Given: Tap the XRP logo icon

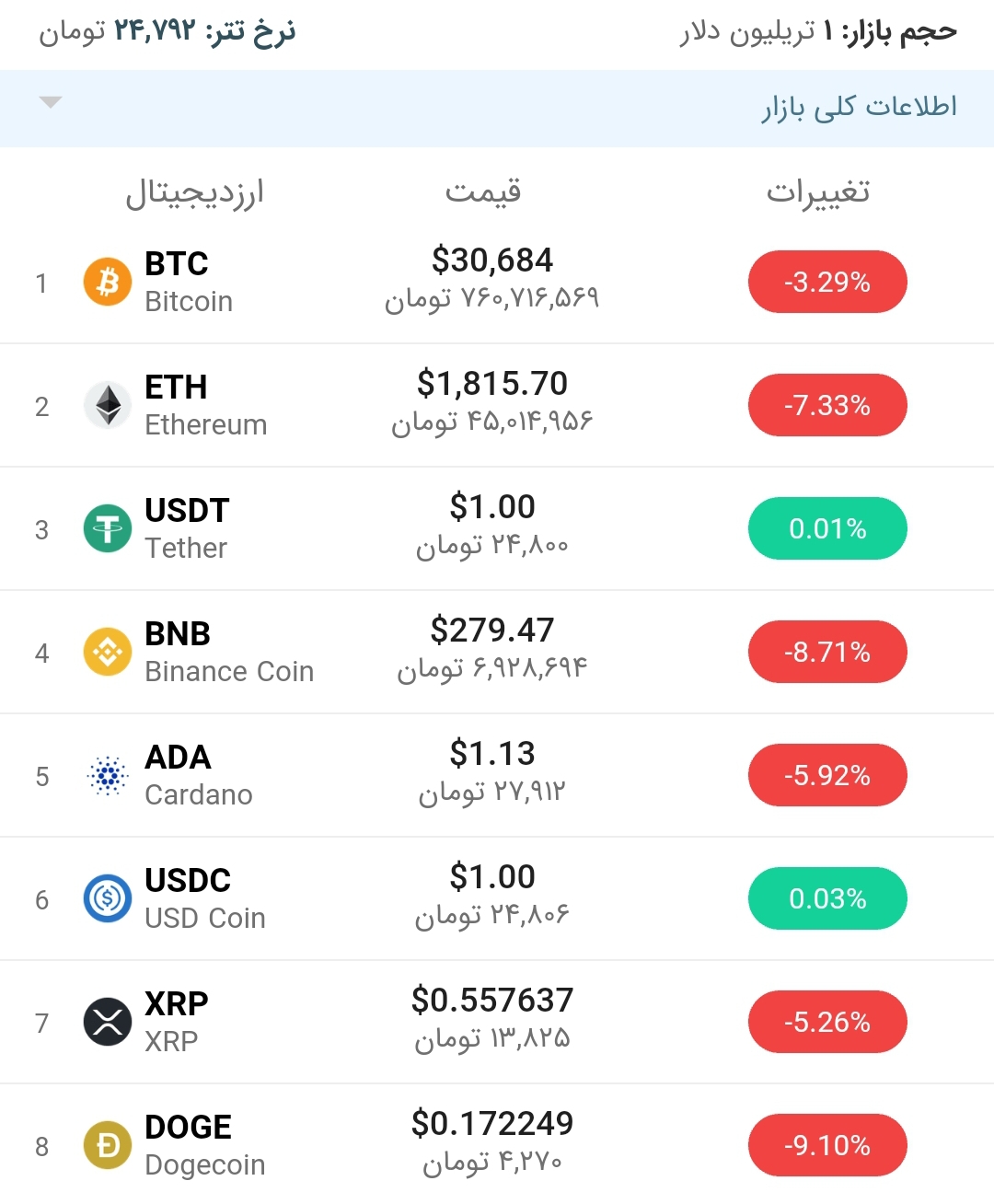Looking at the screenshot, I should coord(107,1022).
